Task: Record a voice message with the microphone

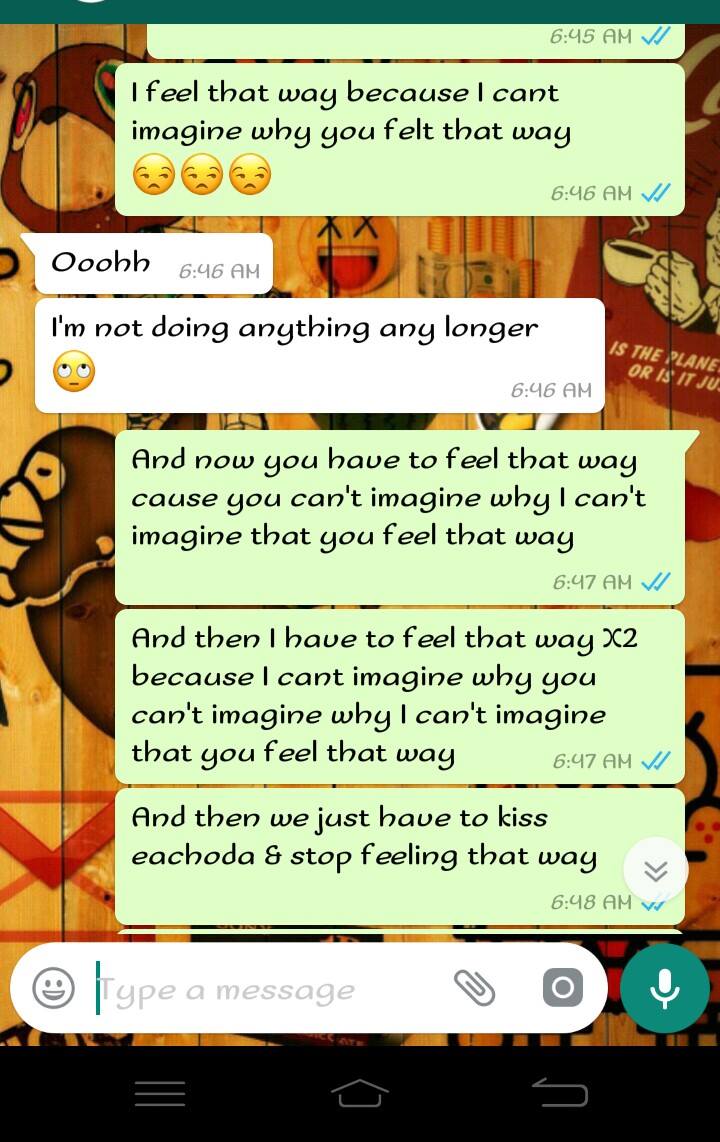Action: (664, 988)
